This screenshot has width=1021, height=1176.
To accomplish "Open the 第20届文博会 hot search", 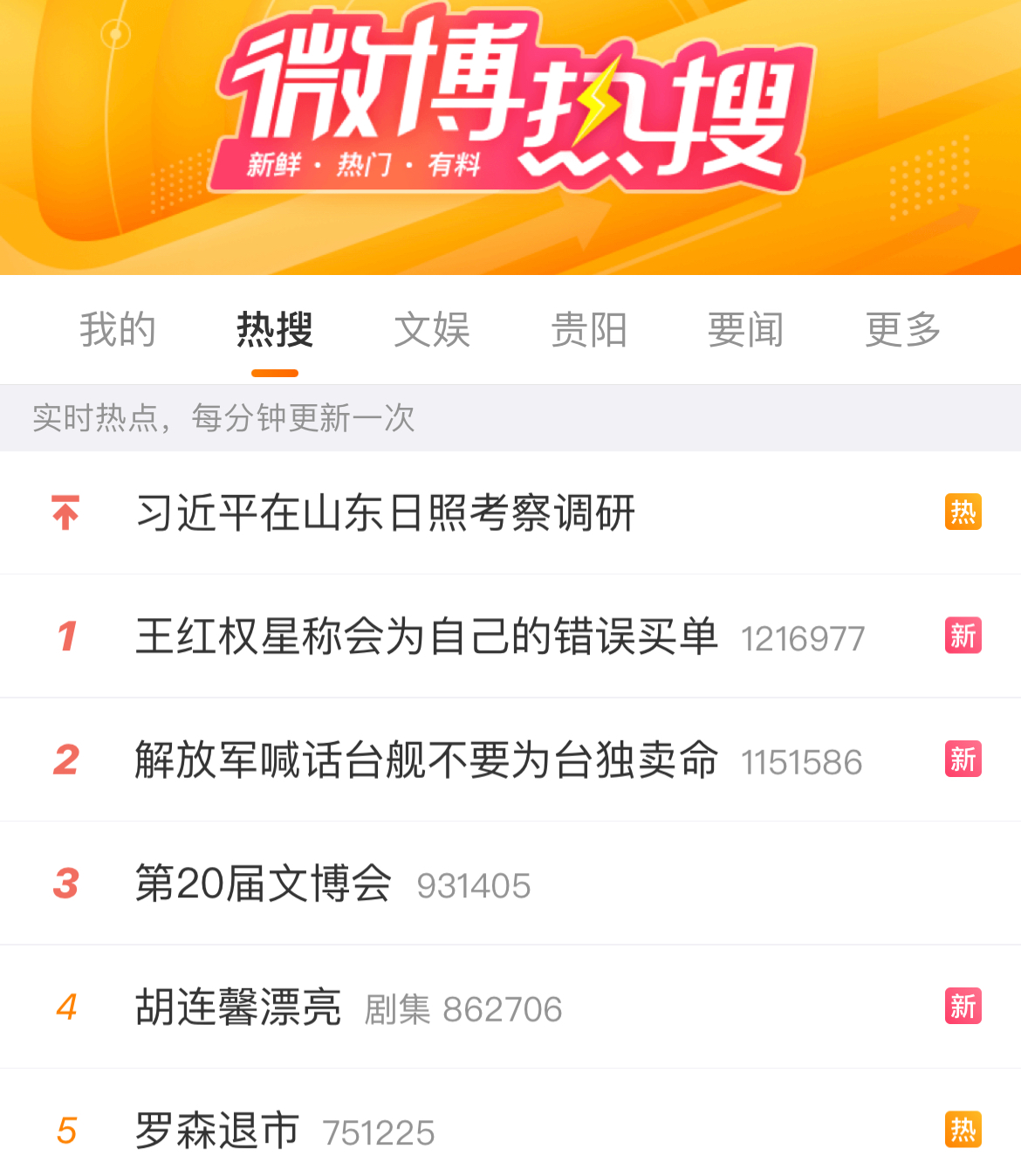I will click(x=264, y=884).
